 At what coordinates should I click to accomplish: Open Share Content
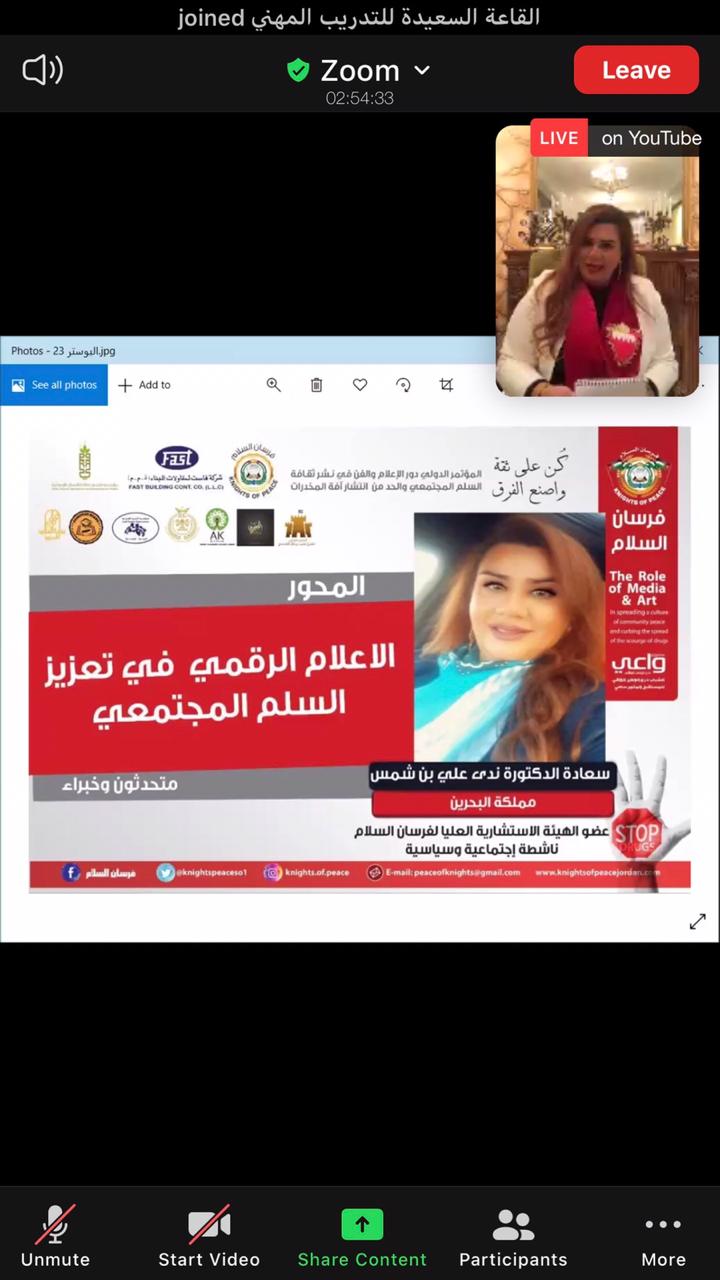click(362, 1236)
